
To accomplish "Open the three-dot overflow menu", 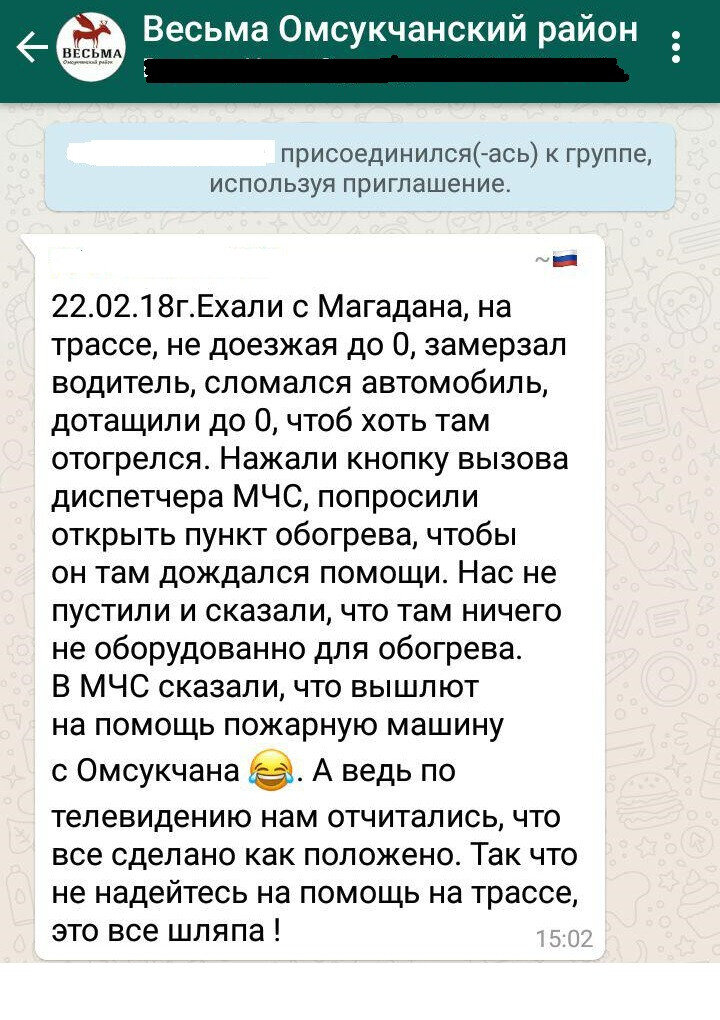I will 676,47.
